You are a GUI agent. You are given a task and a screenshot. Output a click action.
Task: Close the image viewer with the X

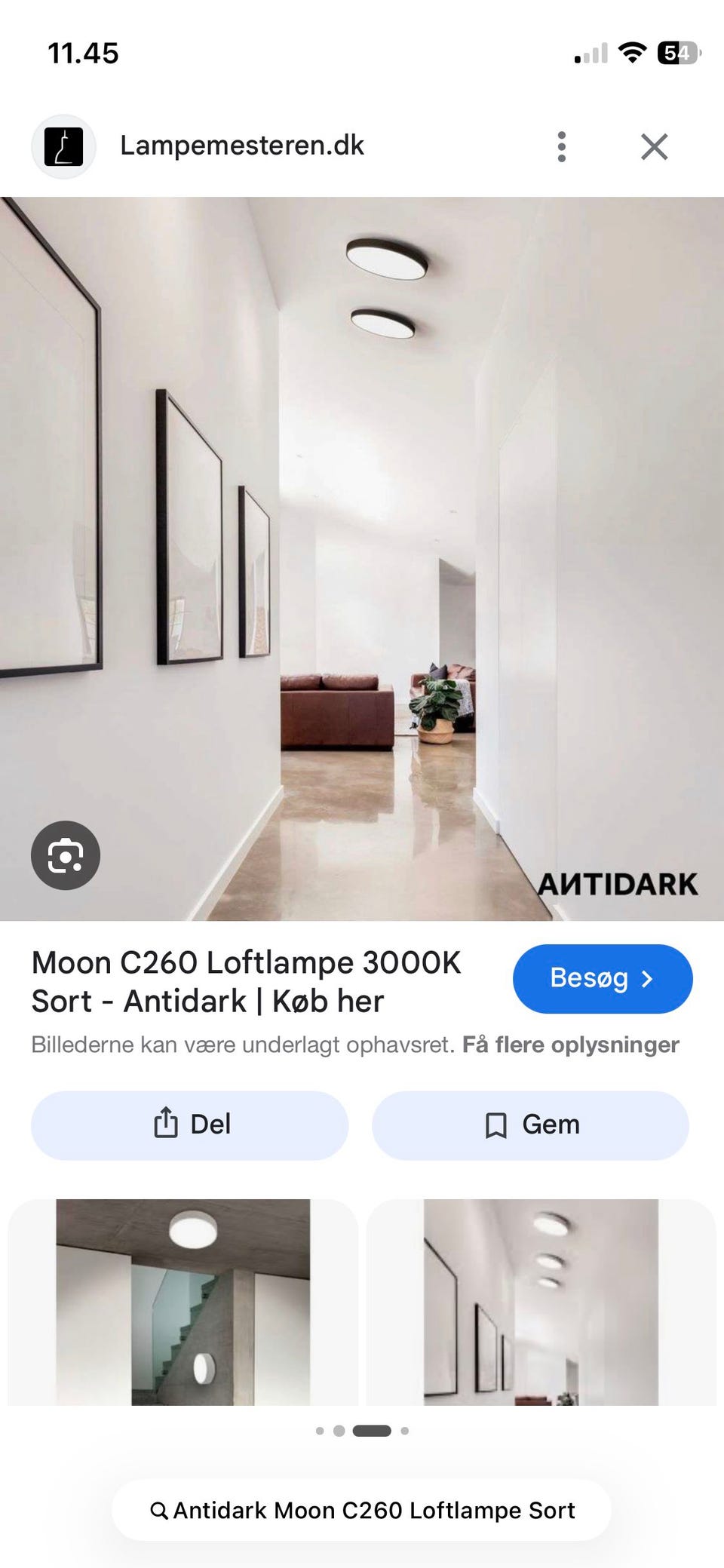(x=655, y=146)
